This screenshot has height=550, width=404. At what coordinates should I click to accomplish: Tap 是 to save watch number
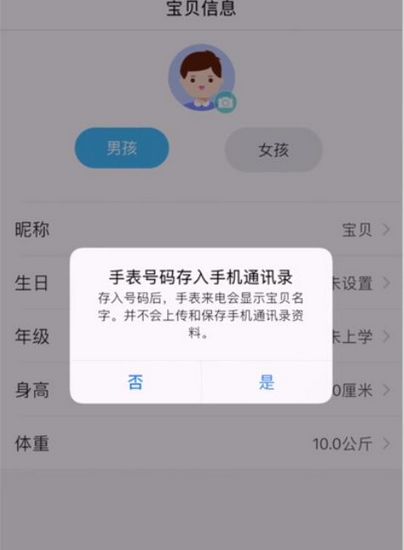pyautogui.click(x=267, y=382)
